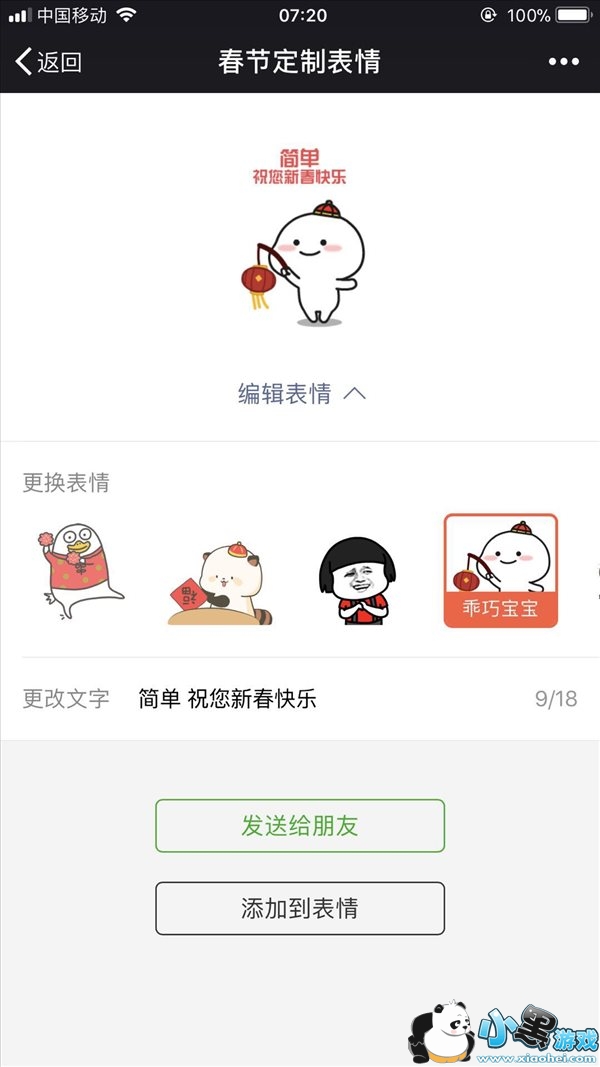Tap 发送给朋友 to send sticker
The height and width of the screenshot is (1067, 600).
pyautogui.click(x=300, y=826)
